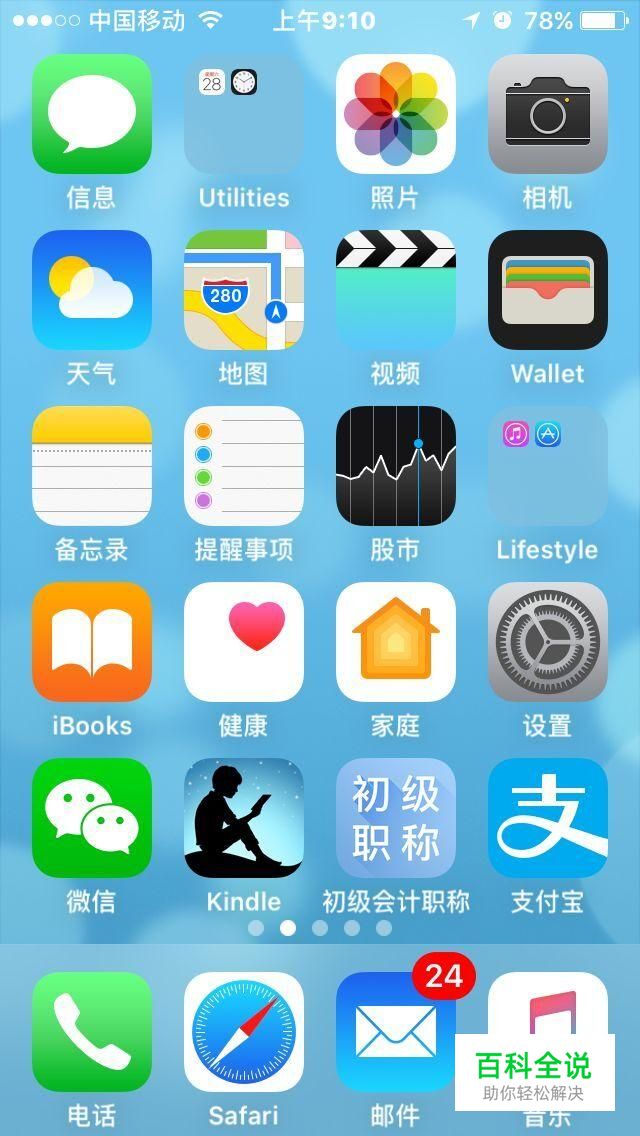Launch 微信 WeChat

(92, 818)
